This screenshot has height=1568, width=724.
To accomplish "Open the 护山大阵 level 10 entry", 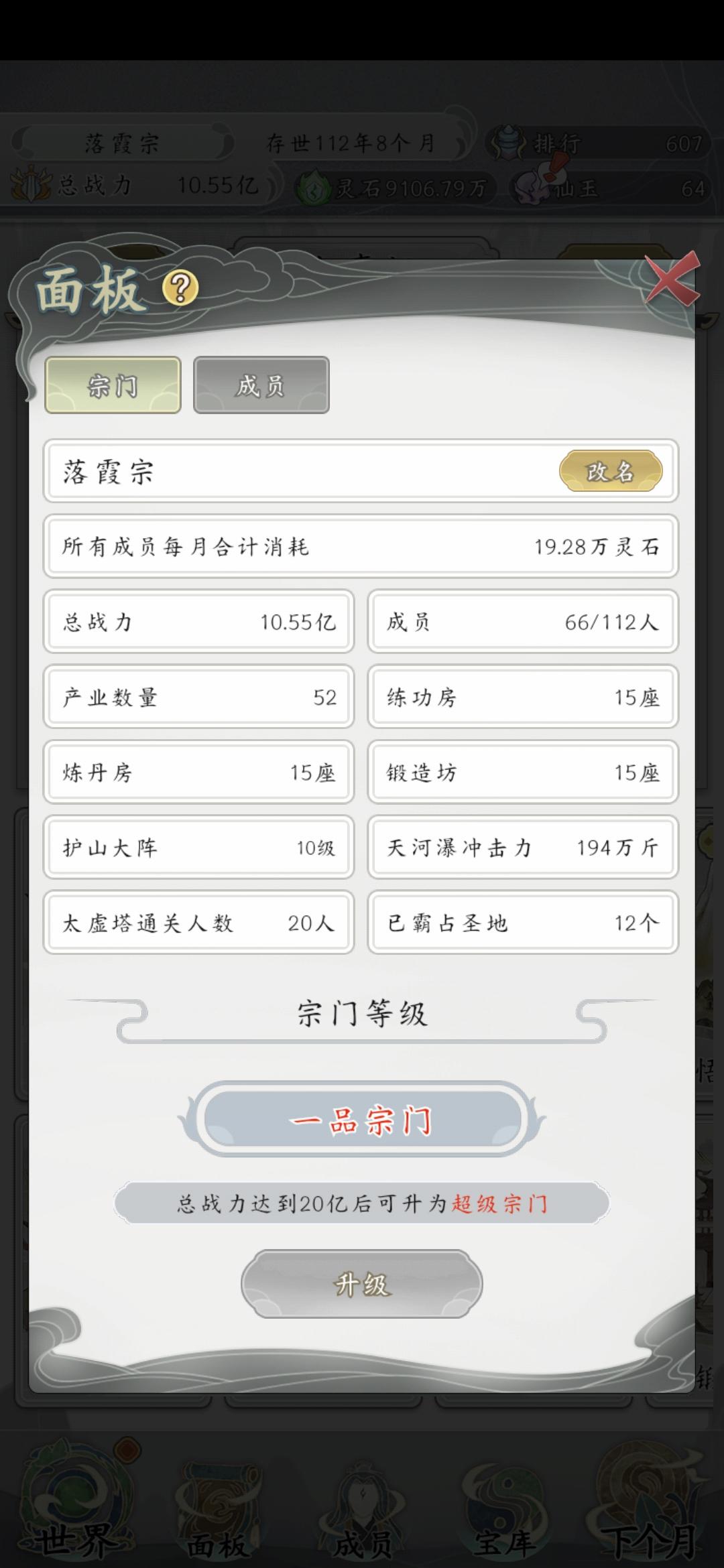I will (x=198, y=848).
